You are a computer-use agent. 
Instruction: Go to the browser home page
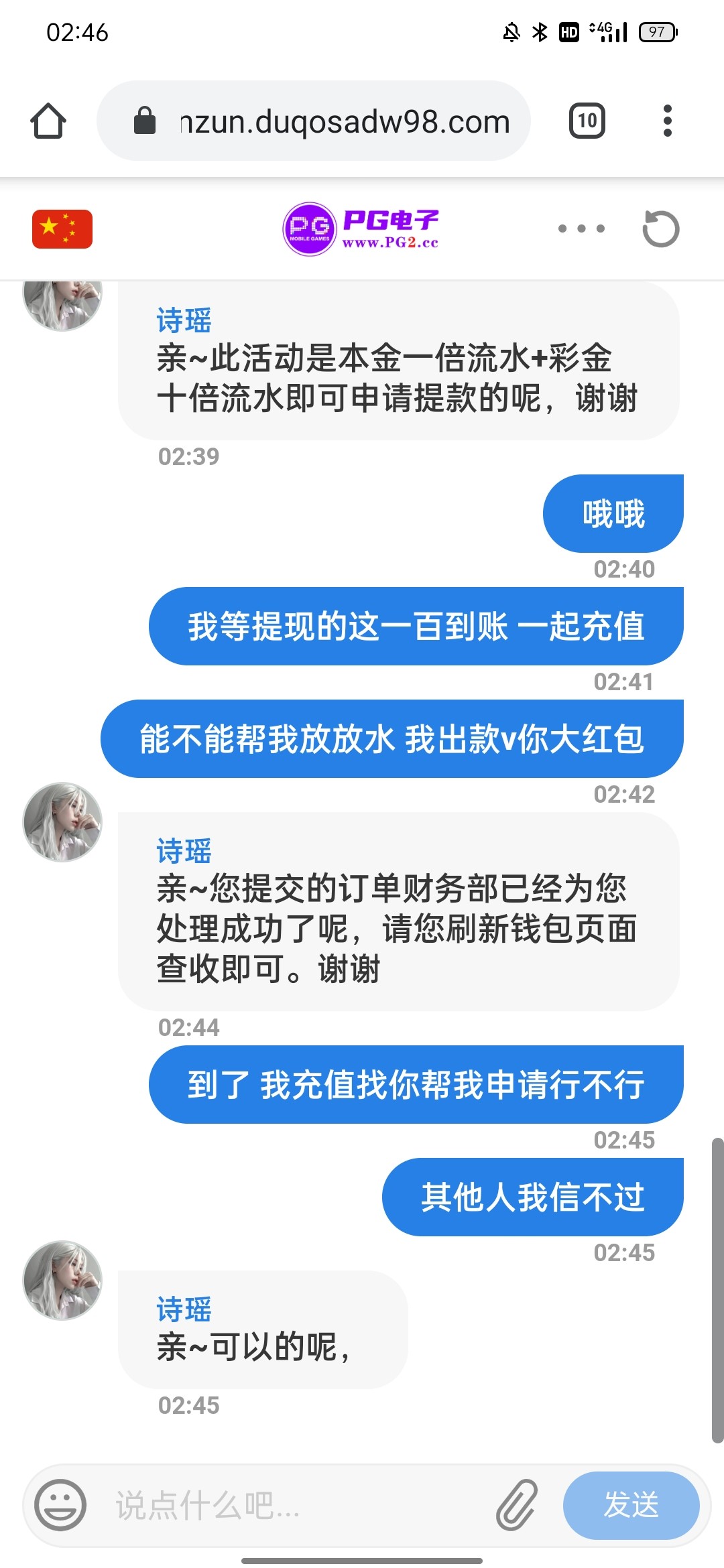48,121
